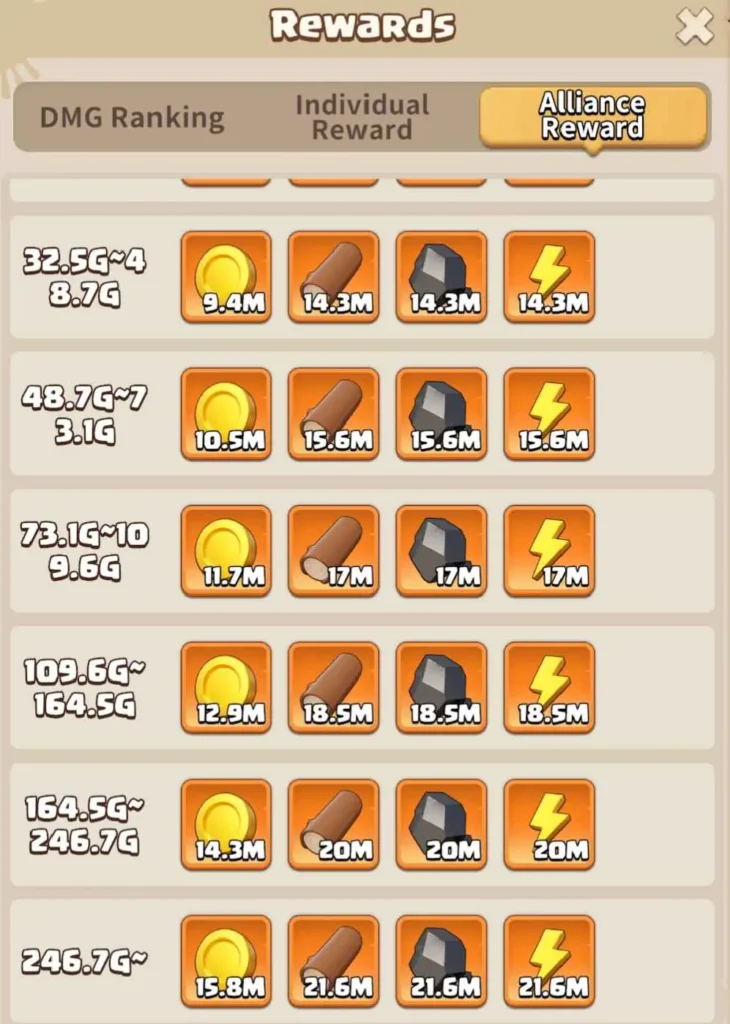The image size is (730, 1024).
Task: Tap the 17M stone reward icon
Action: [x=441, y=551]
